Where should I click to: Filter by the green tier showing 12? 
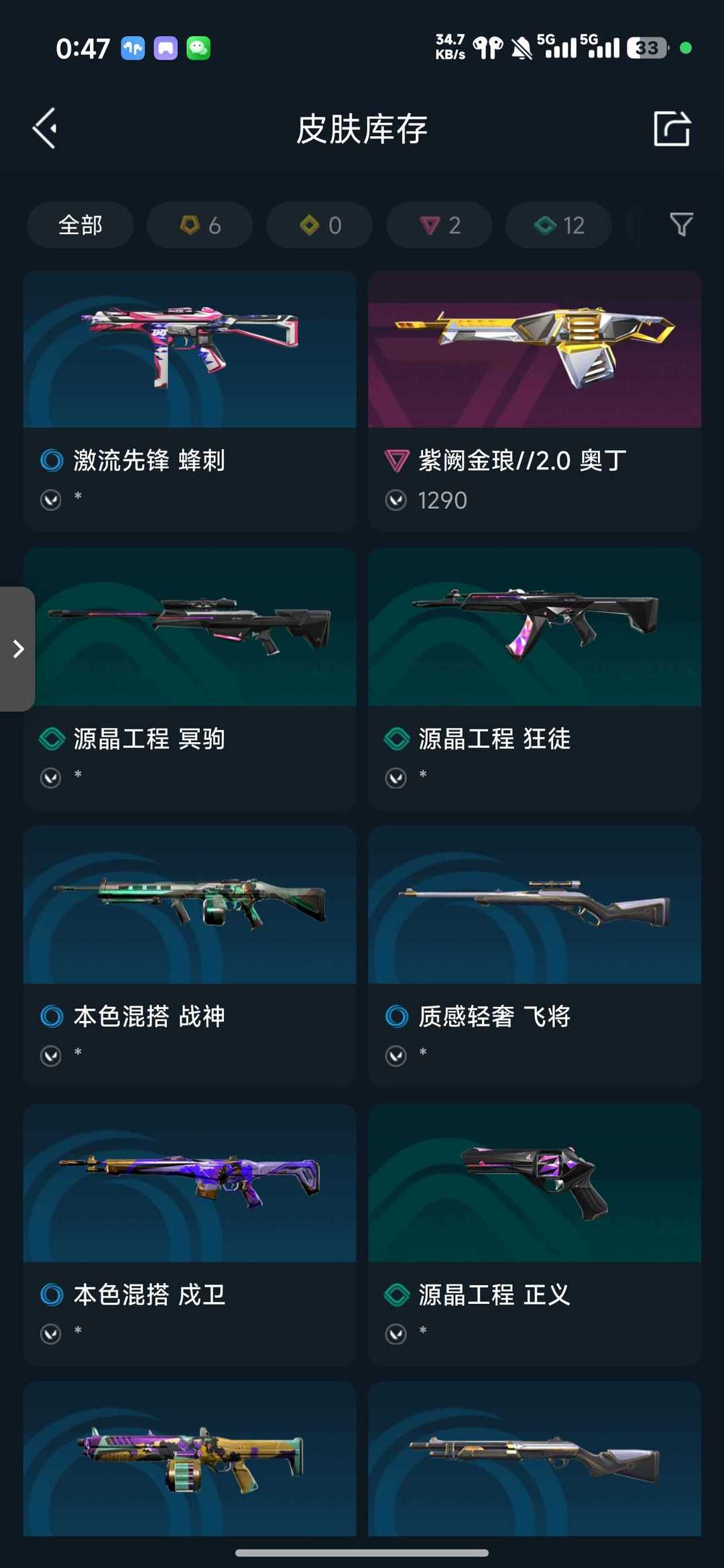pos(558,225)
